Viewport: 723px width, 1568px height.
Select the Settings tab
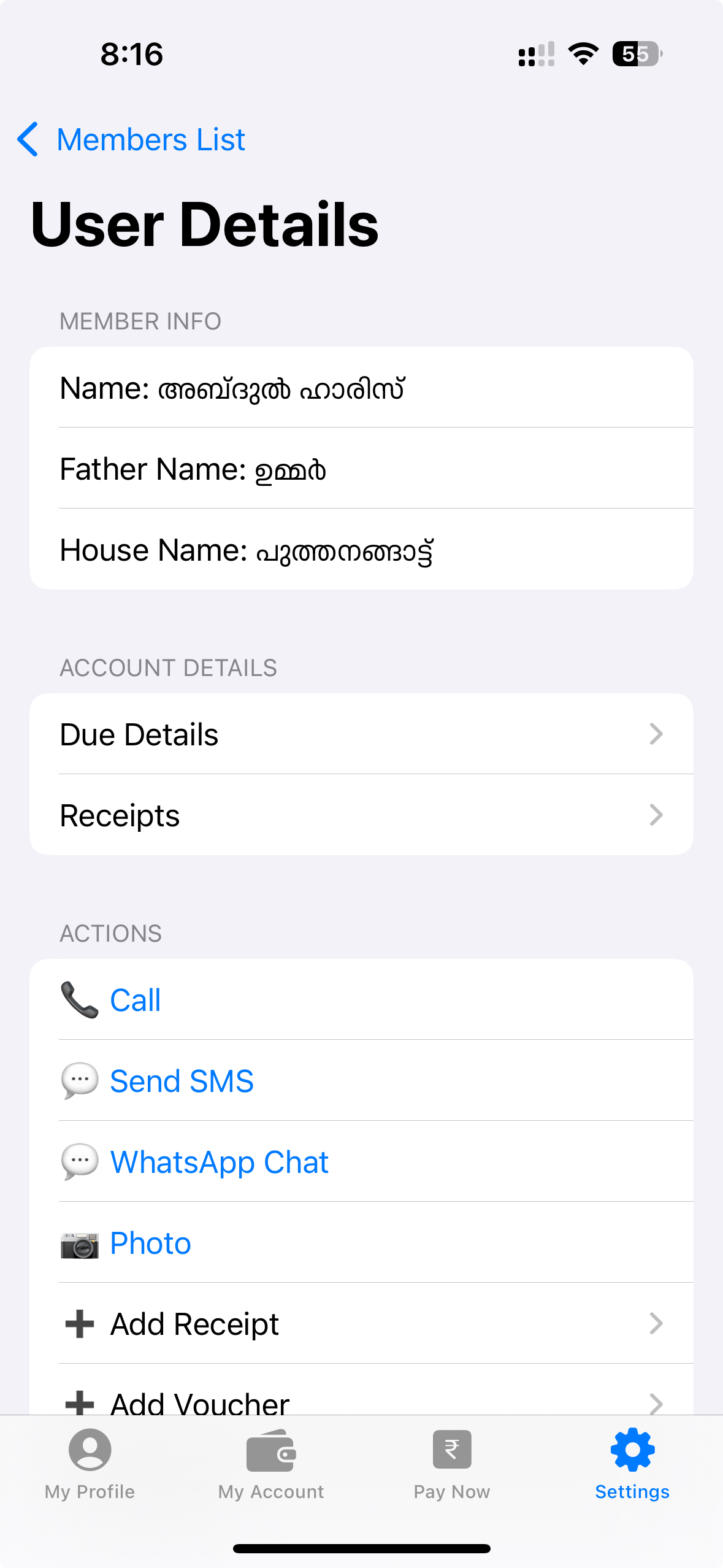(632, 1464)
